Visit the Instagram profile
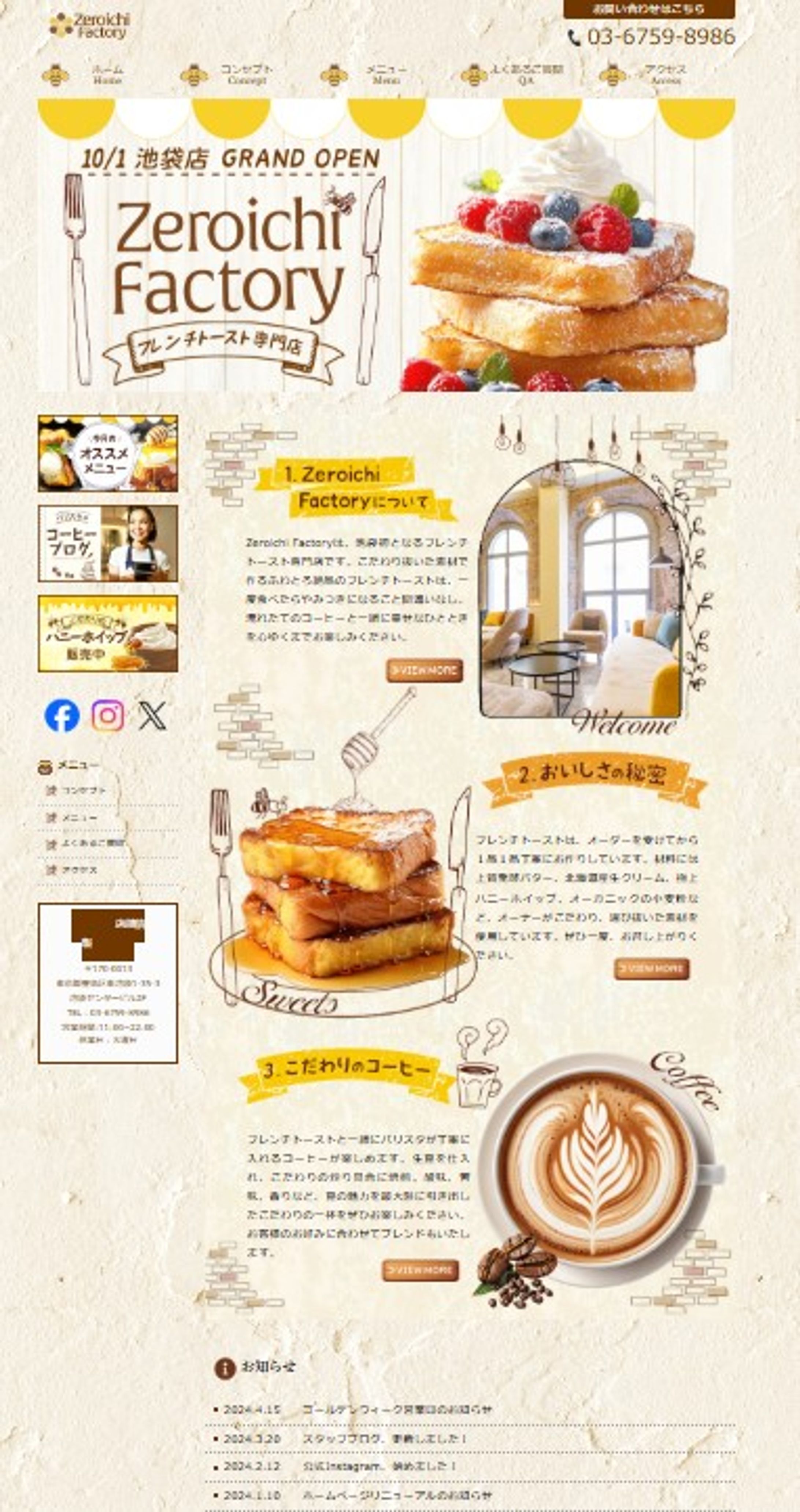This screenshot has width=800, height=1512. point(108,715)
